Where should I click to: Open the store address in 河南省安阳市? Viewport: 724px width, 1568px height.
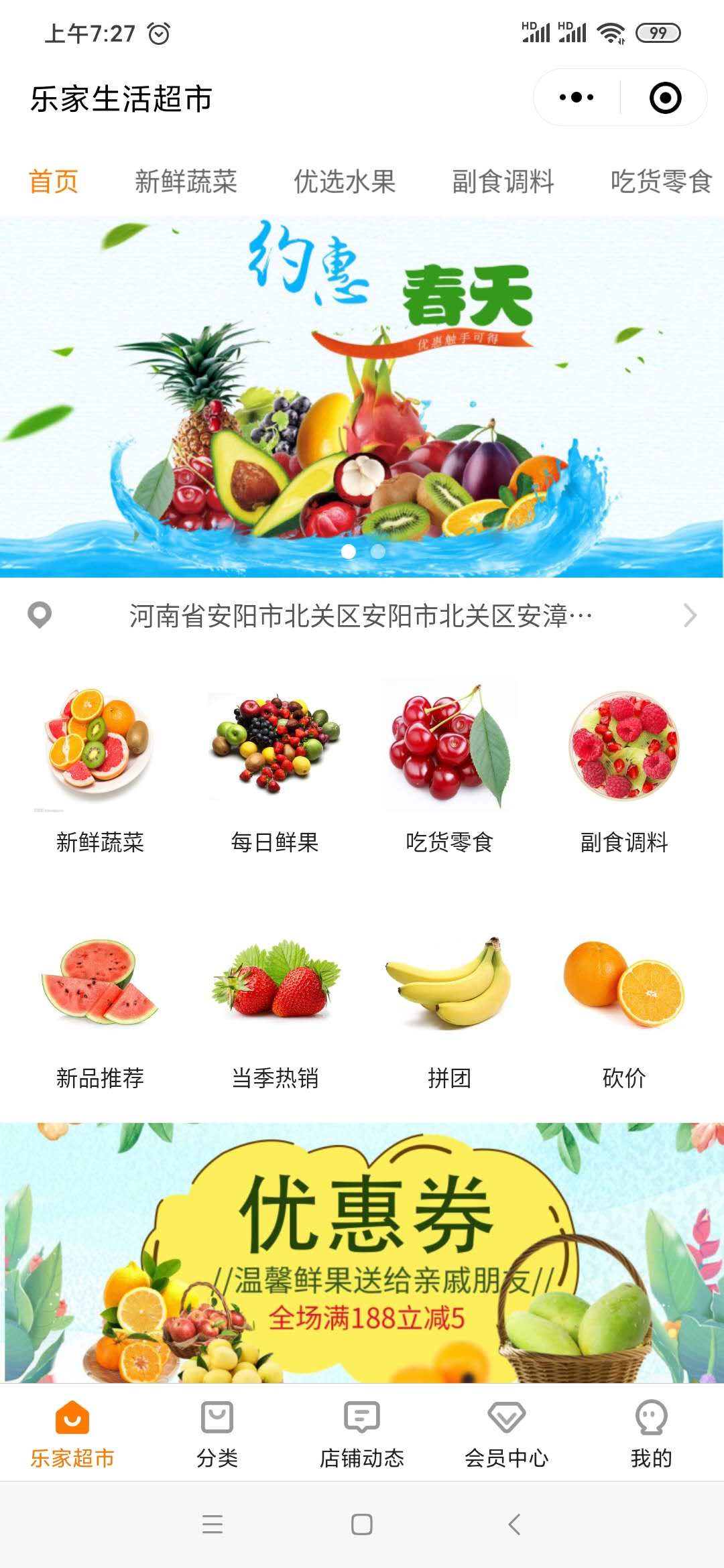[x=362, y=615]
